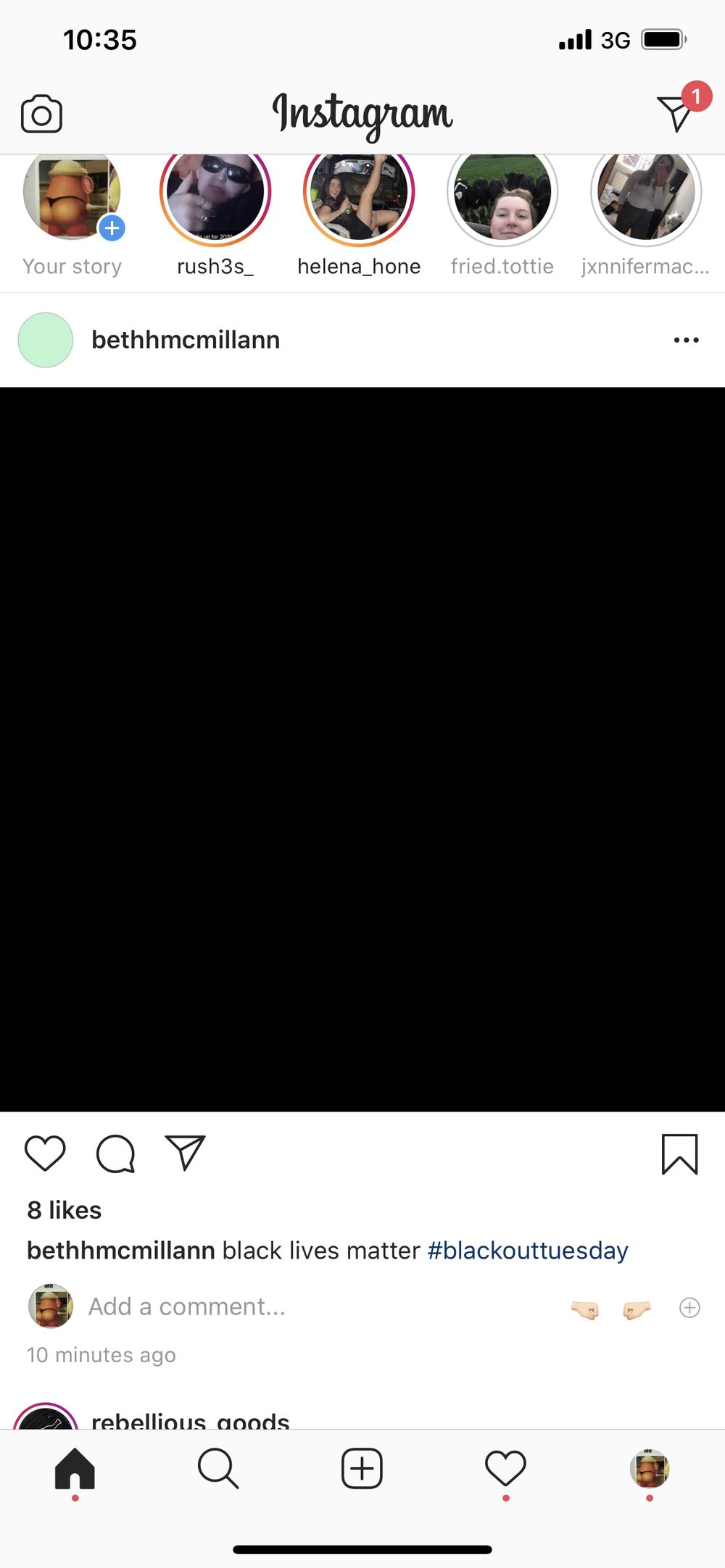Go to my profile tab

[x=649, y=1469]
